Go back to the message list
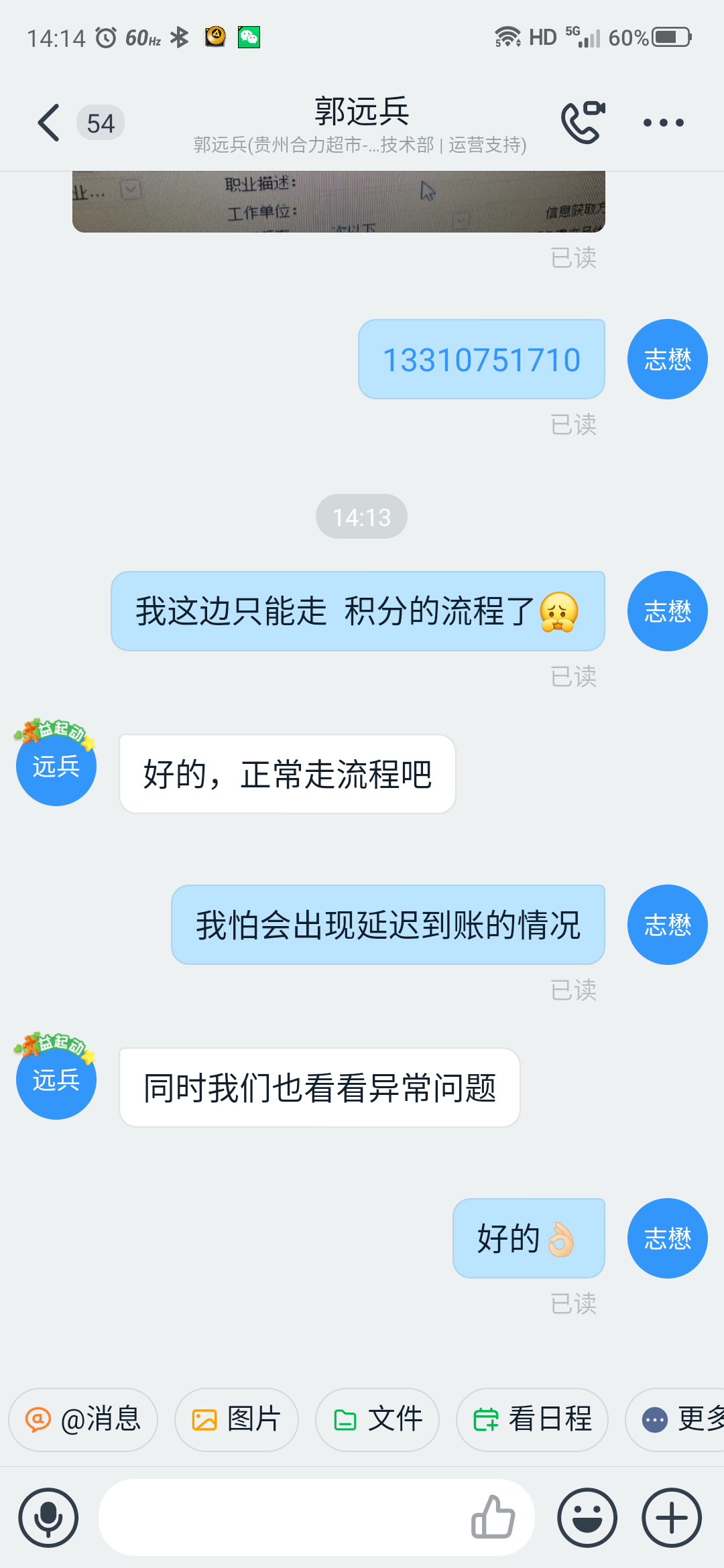The height and width of the screenshot is (1568, 724). click(x=50, y=123)
